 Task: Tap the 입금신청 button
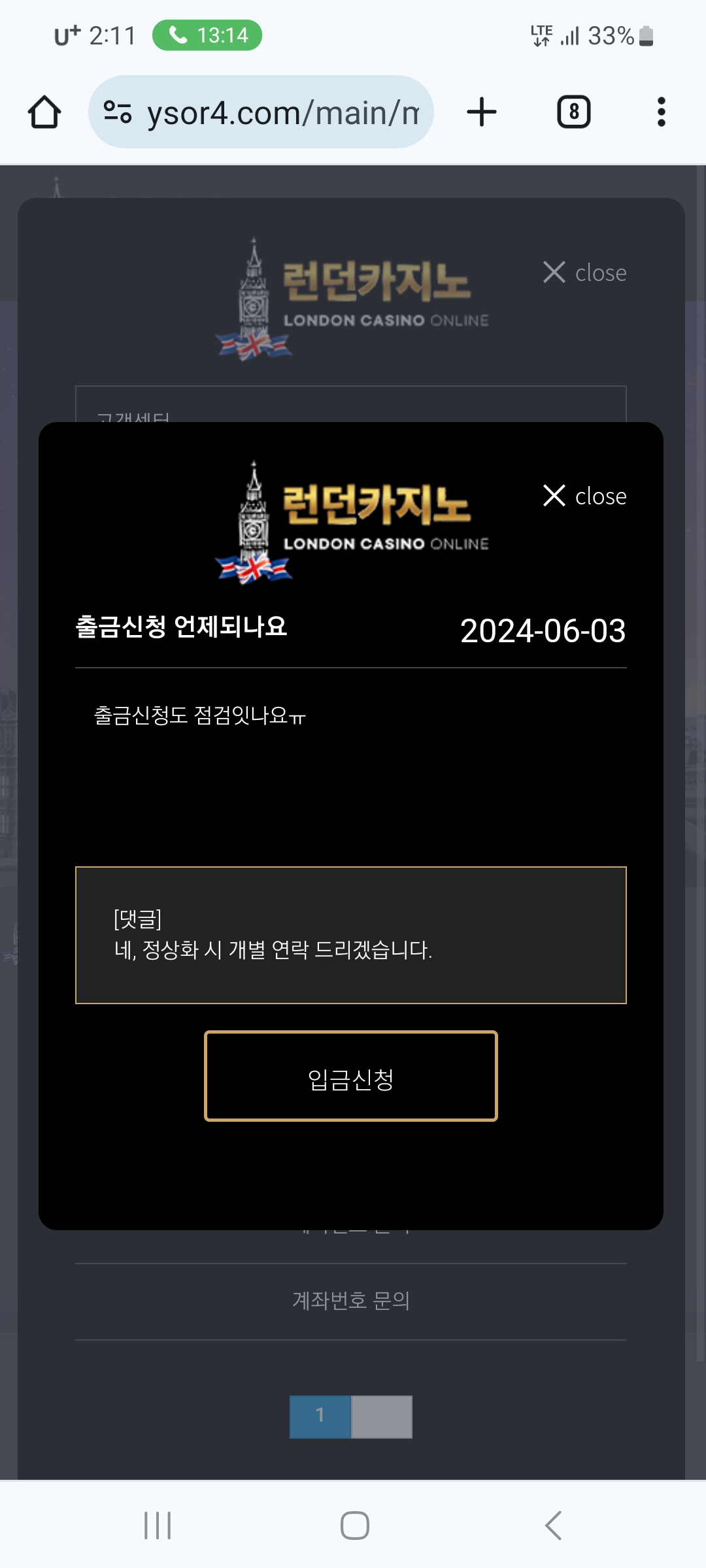coord(351,1076)
